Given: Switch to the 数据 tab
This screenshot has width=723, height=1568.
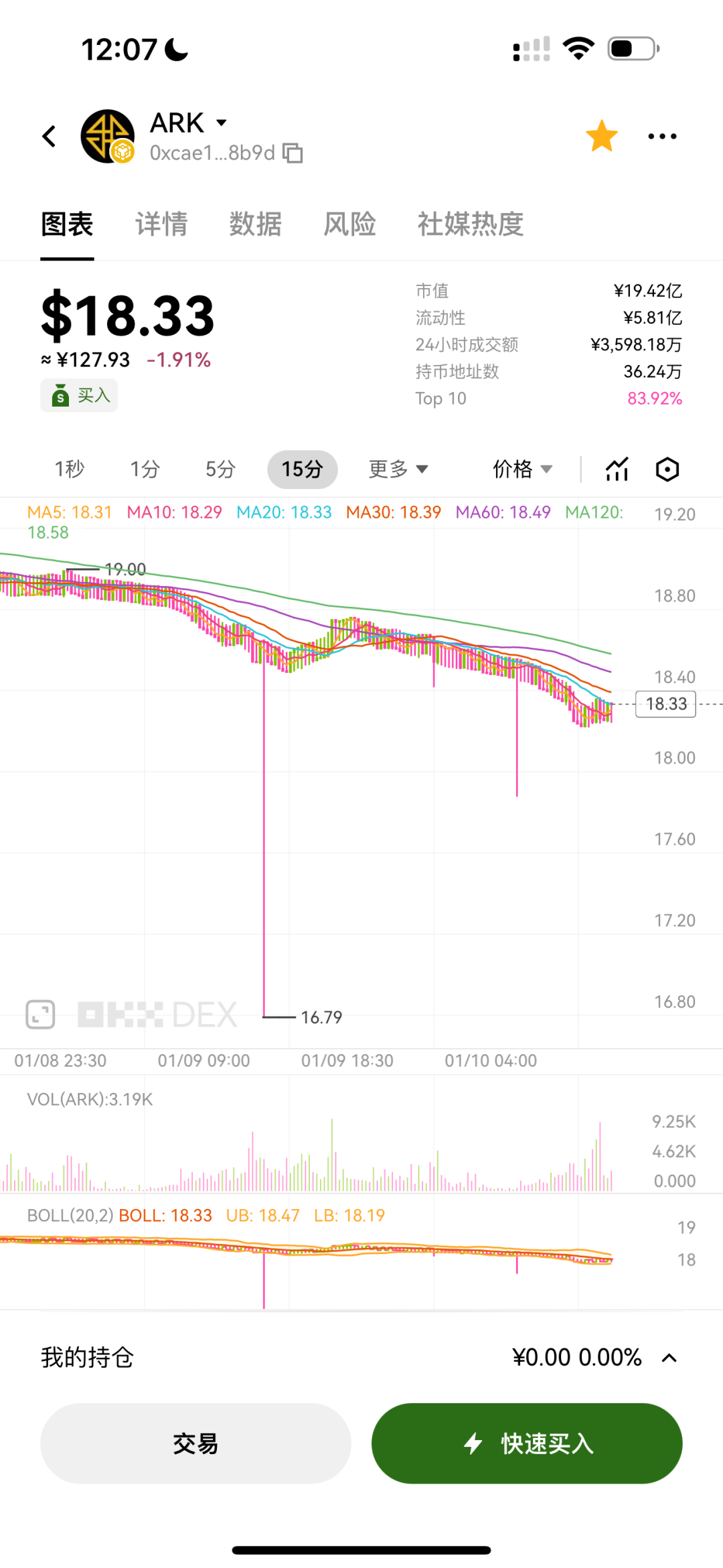Looking at the screenshot, I should (x=255, y=224).
